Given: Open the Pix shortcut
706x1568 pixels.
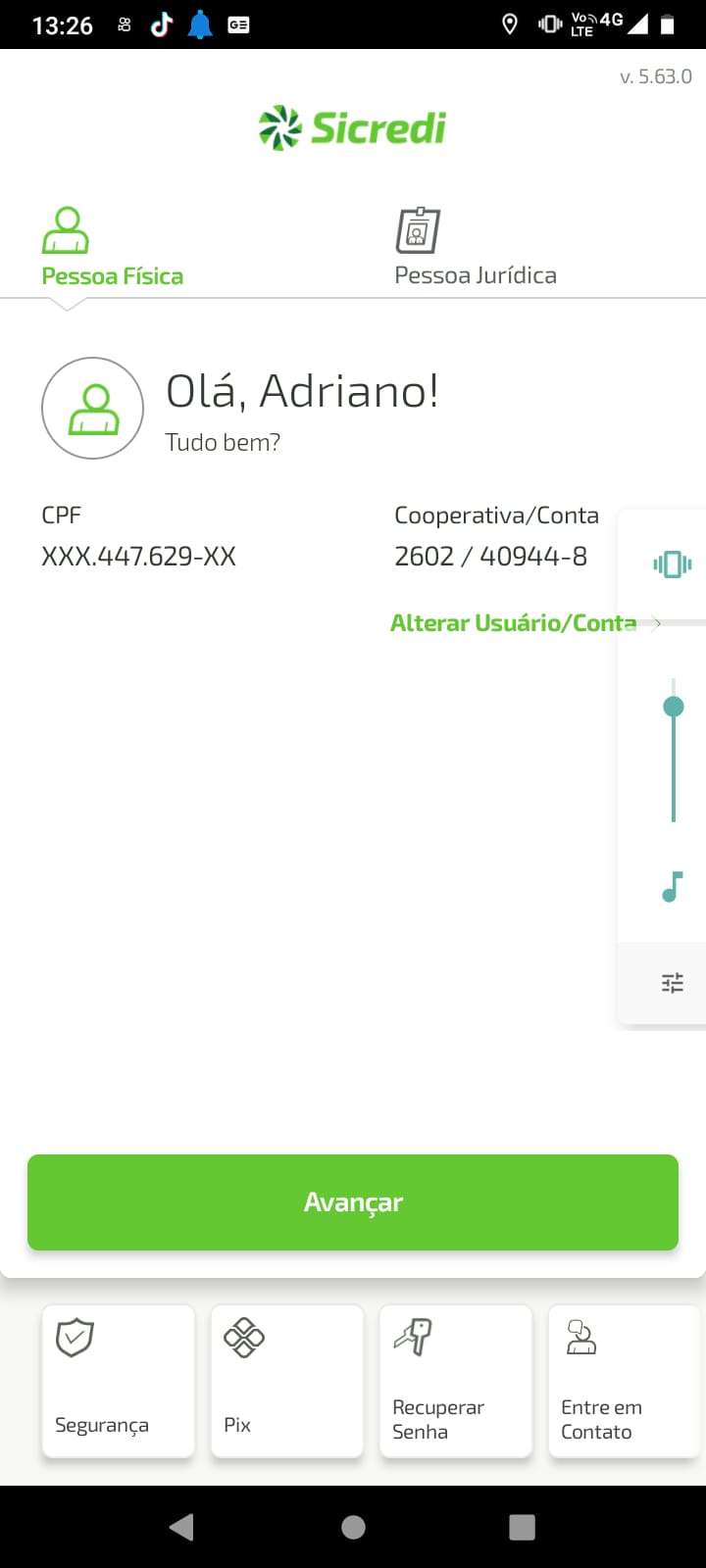Looking at the screenshot, I should [287, 1381].
